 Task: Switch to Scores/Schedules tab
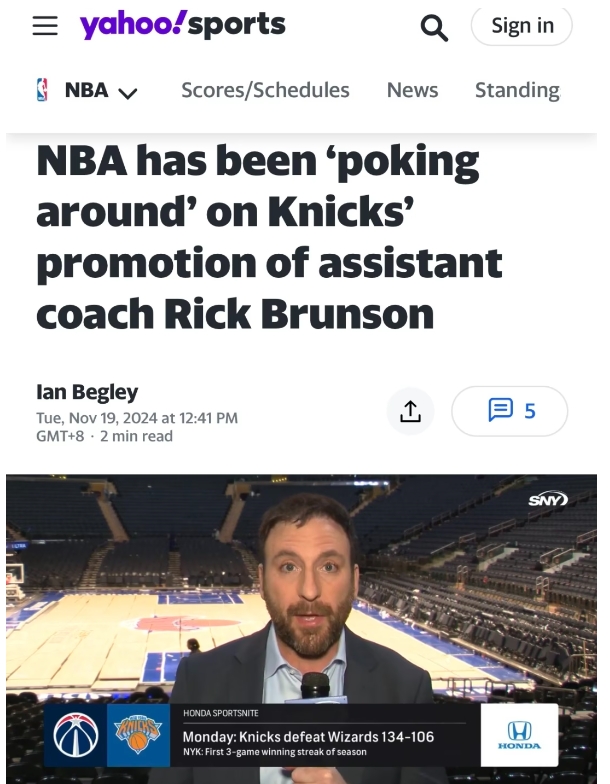click(265, 90)
